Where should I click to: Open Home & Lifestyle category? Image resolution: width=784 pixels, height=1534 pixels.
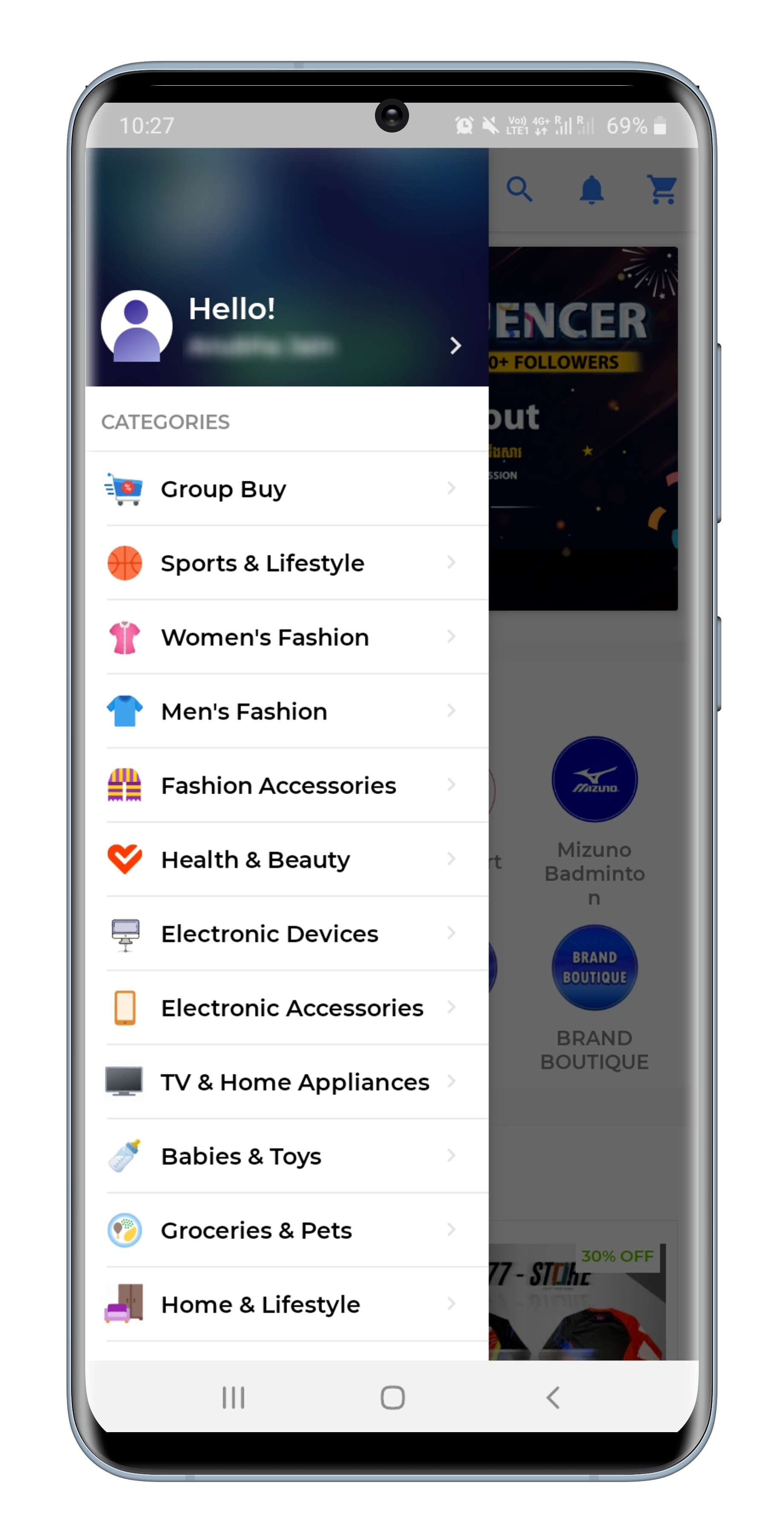click(286, 1304)
